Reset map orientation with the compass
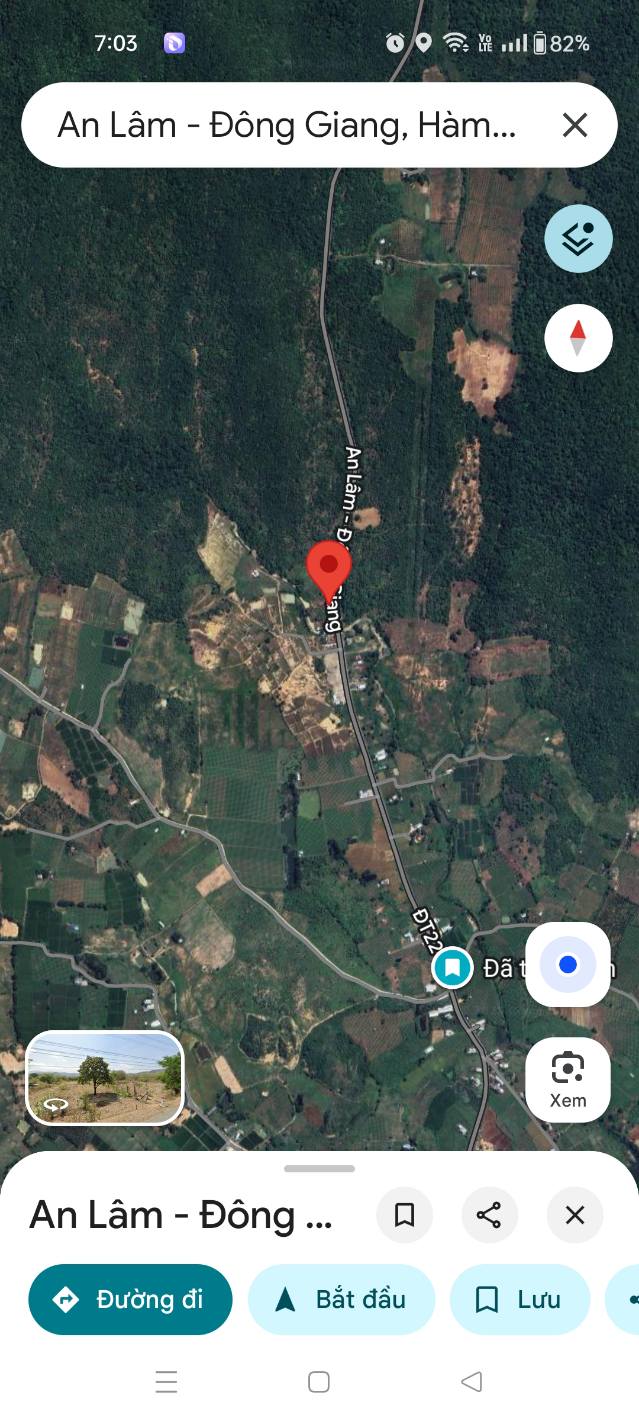 coord(578,338)
